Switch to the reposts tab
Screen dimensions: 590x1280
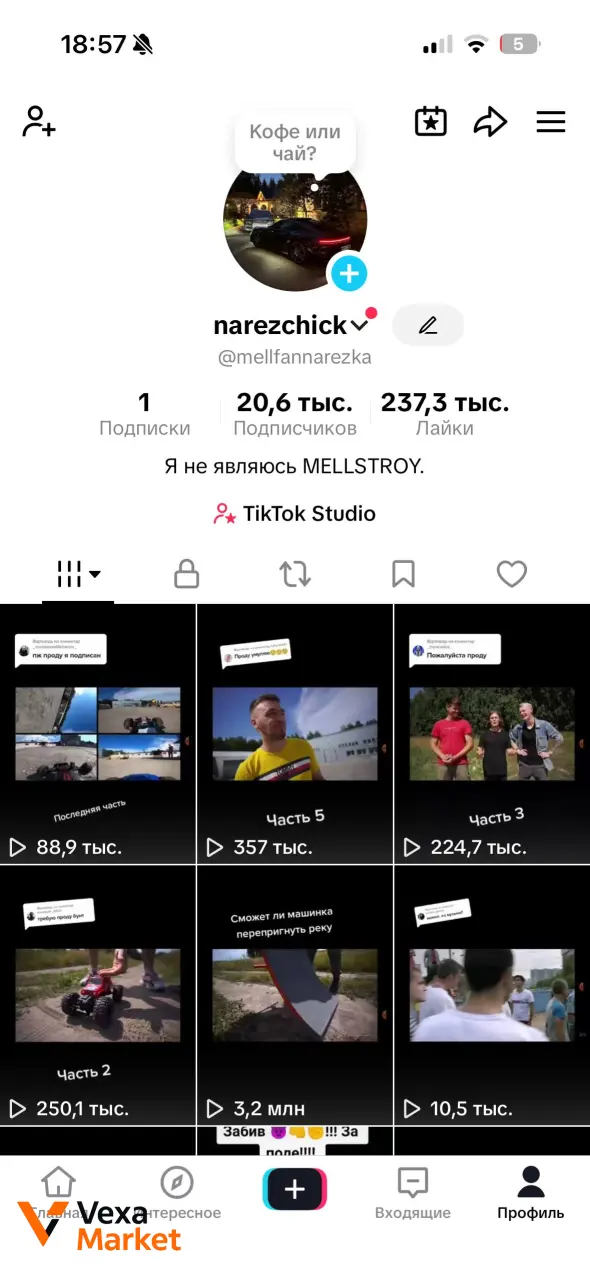pos(295,574)
